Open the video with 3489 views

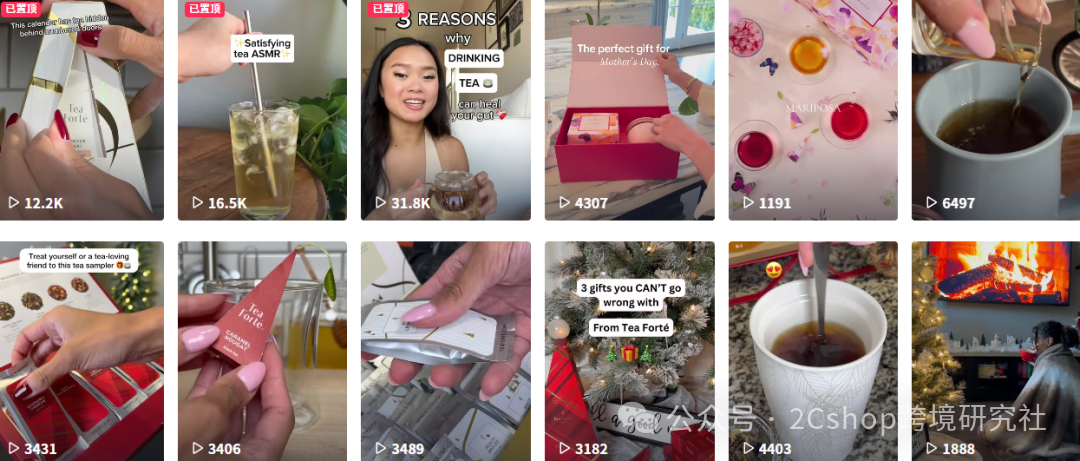coord(445,350)
